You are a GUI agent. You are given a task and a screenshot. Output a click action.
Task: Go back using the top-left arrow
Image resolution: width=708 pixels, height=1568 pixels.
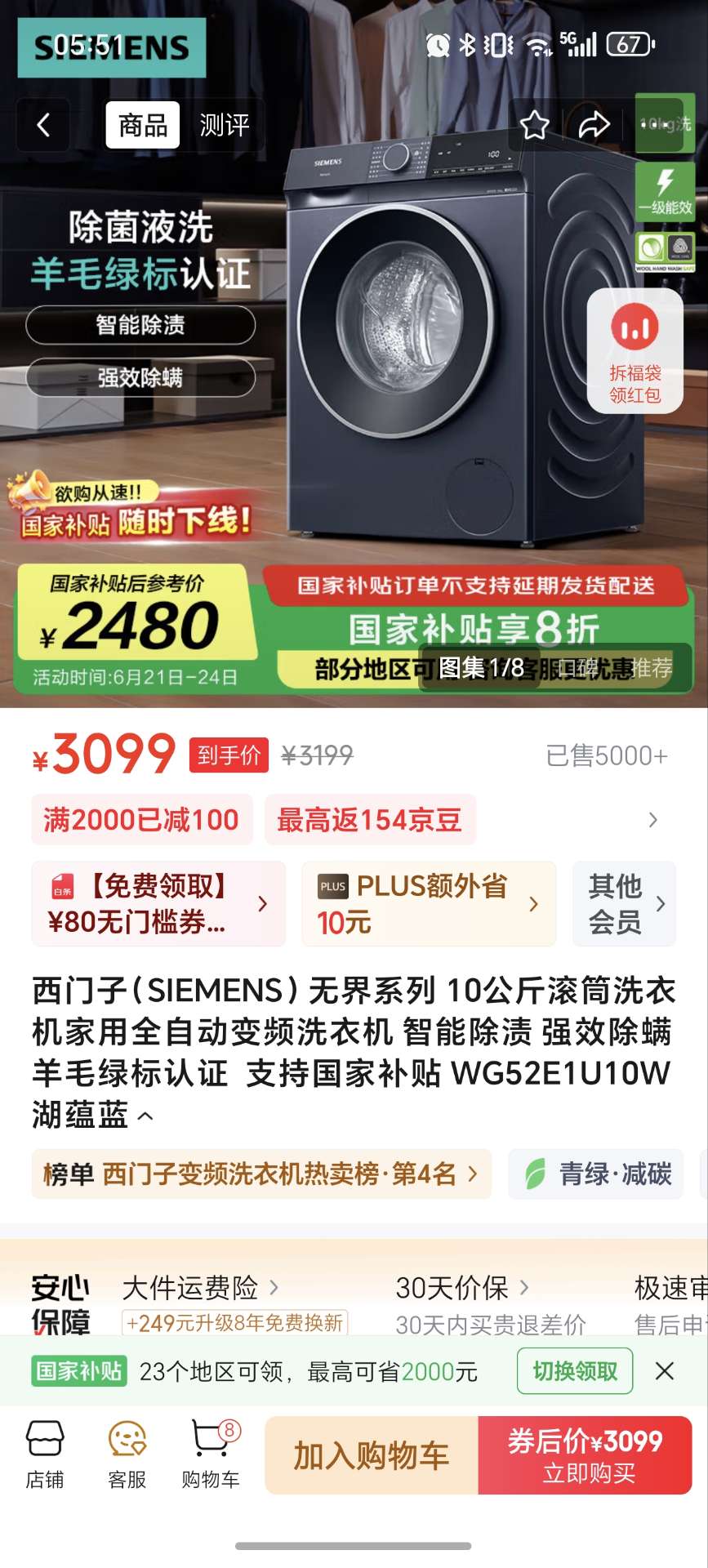pyautogui.click(x=43, y=125)
